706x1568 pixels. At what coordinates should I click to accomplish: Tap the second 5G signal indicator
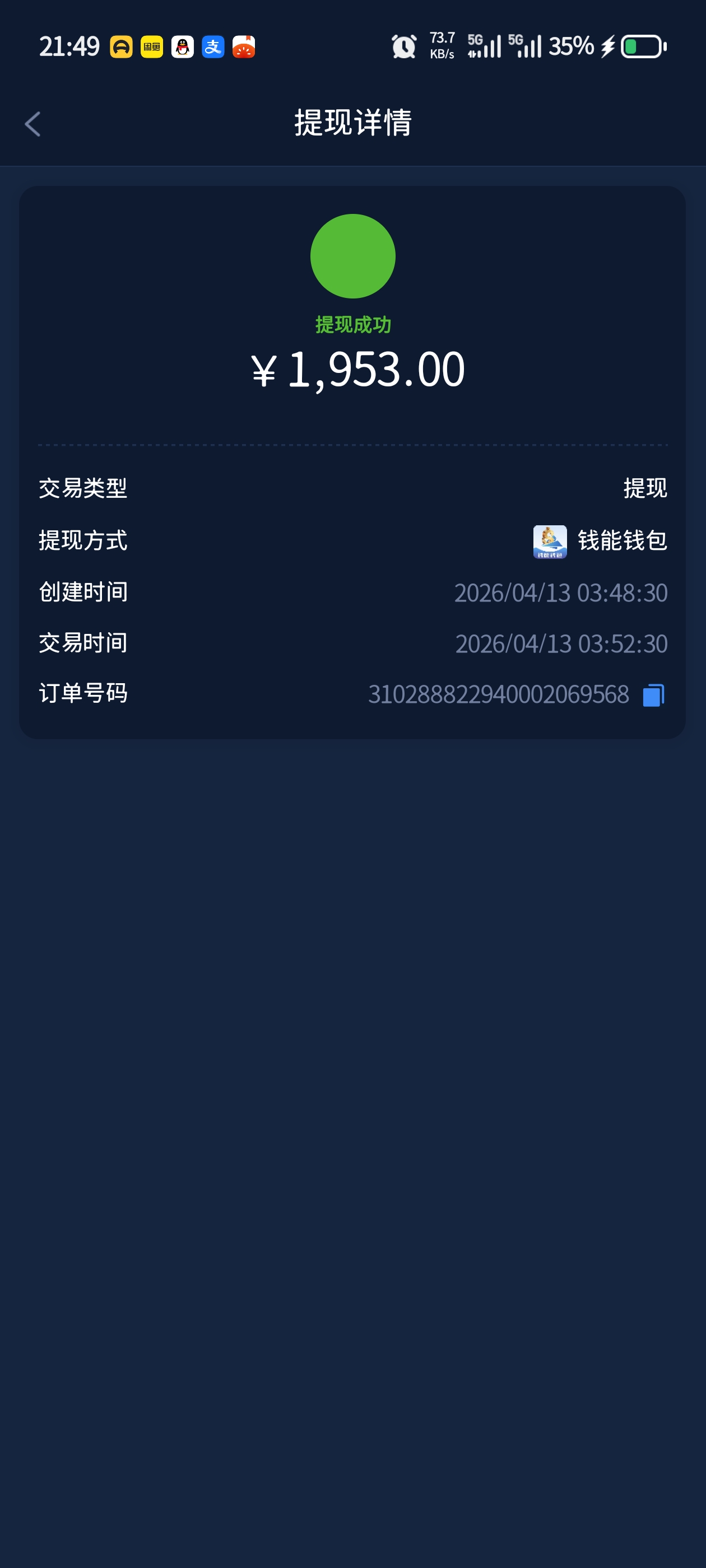pyautogui.click(x=525, y=46)
